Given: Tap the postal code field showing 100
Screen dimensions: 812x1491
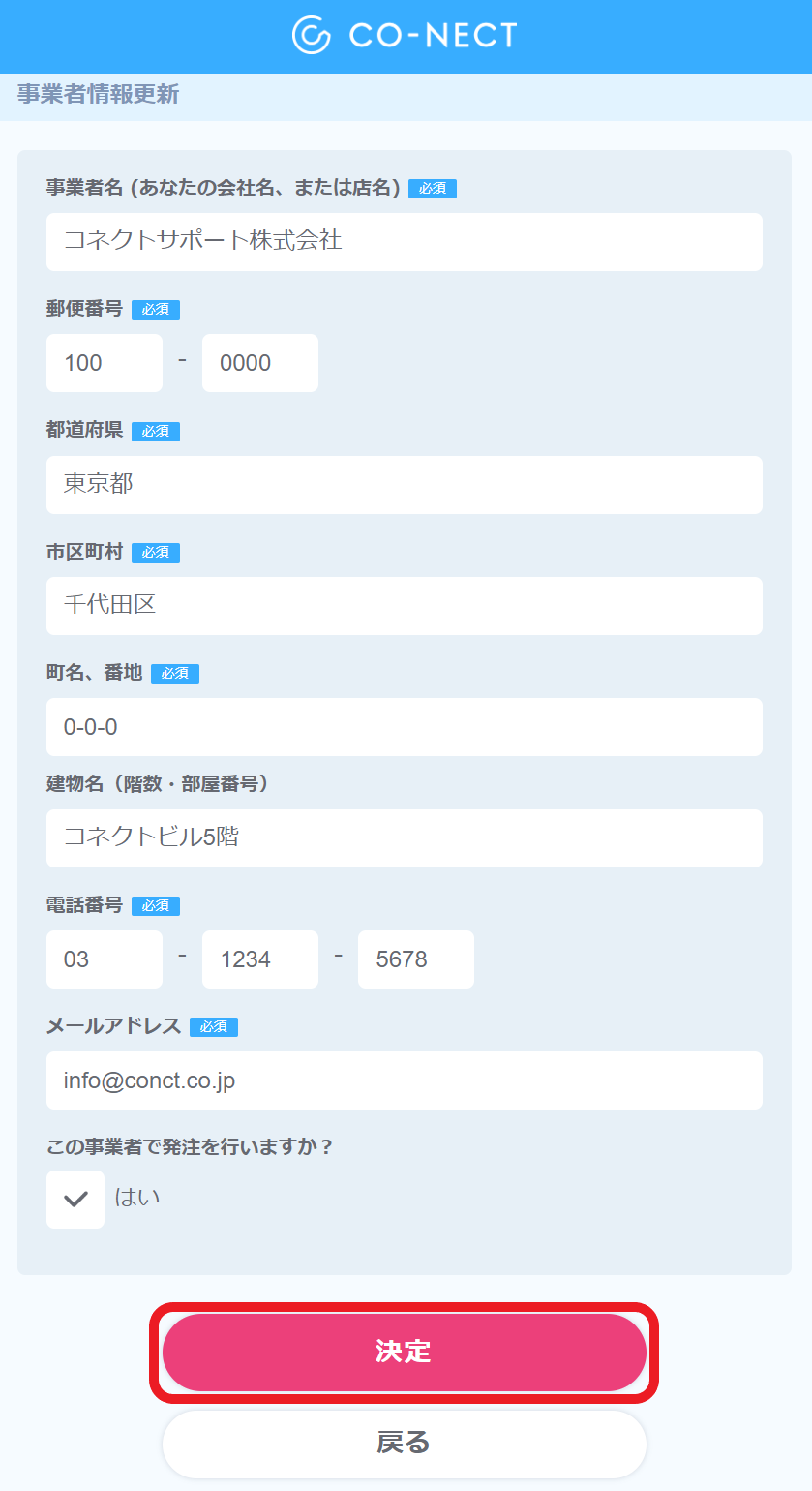Looking at the screenshot, I should (x=105, y=363).
